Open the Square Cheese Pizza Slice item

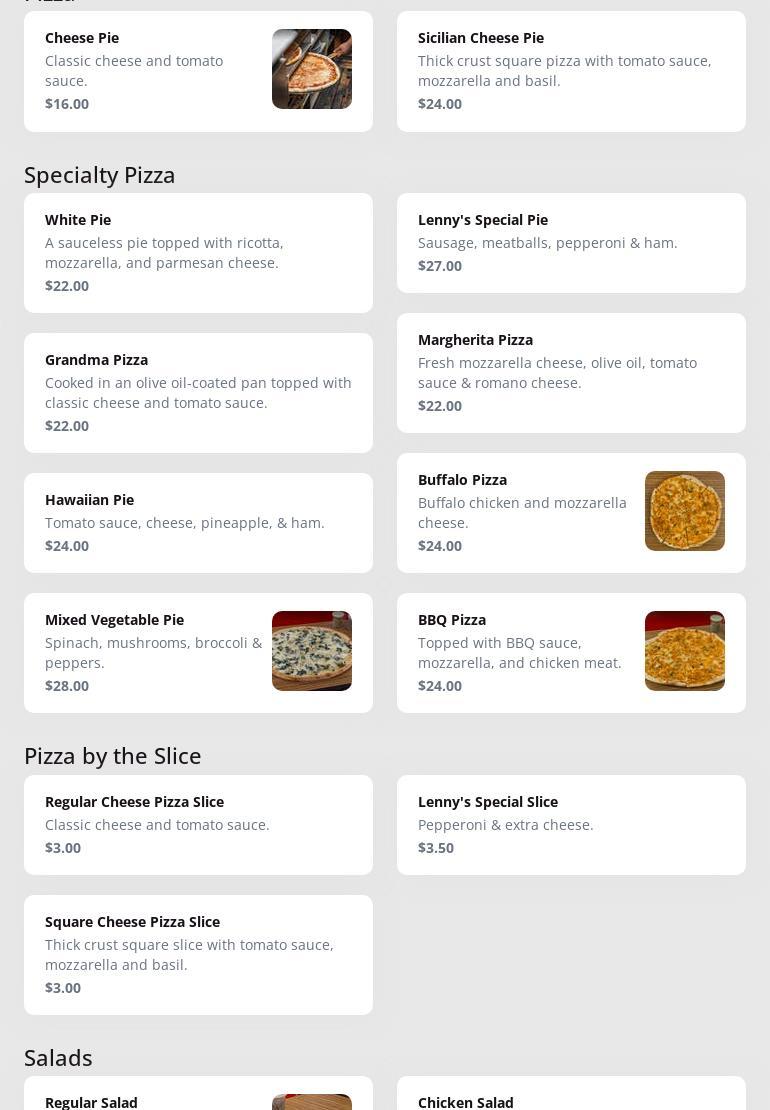198,955
